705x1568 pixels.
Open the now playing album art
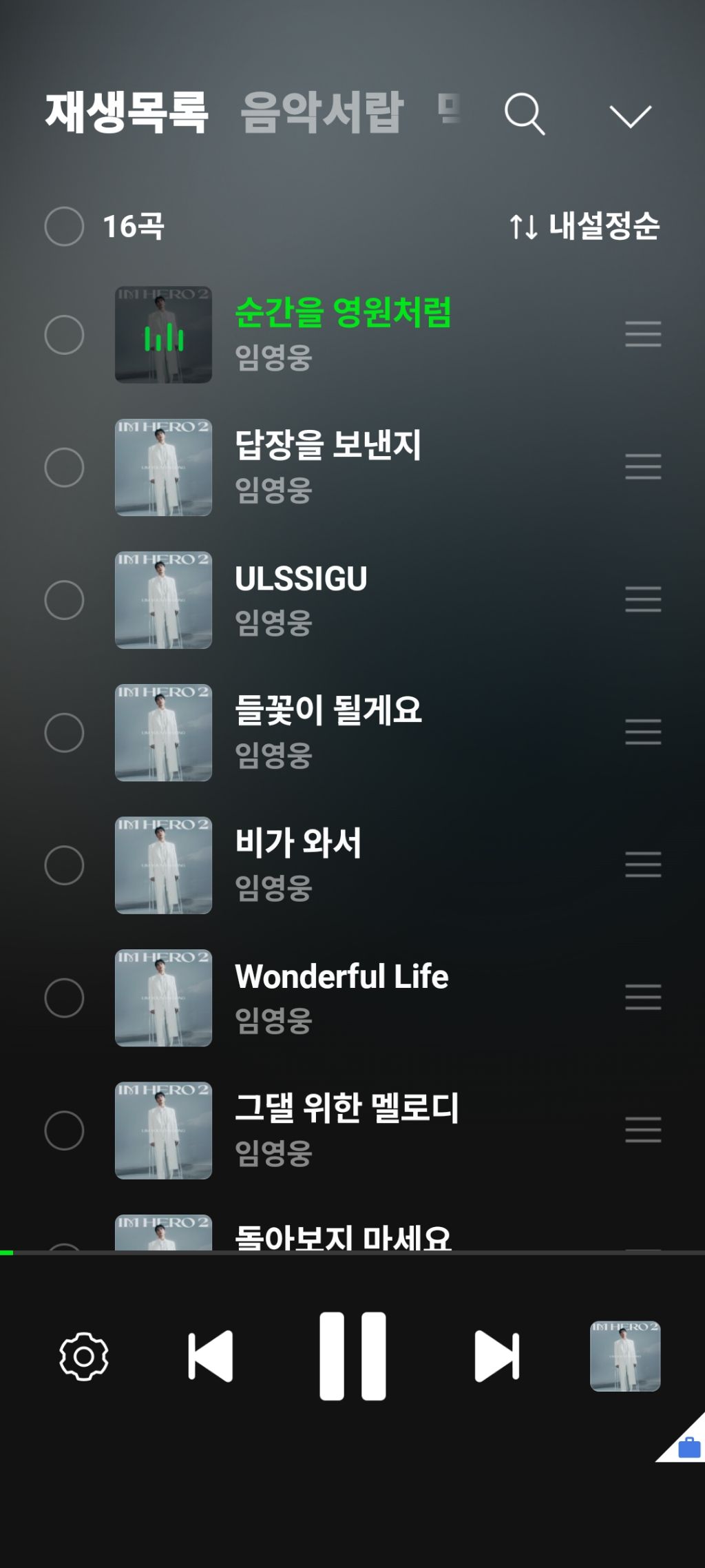(625, 1356)
